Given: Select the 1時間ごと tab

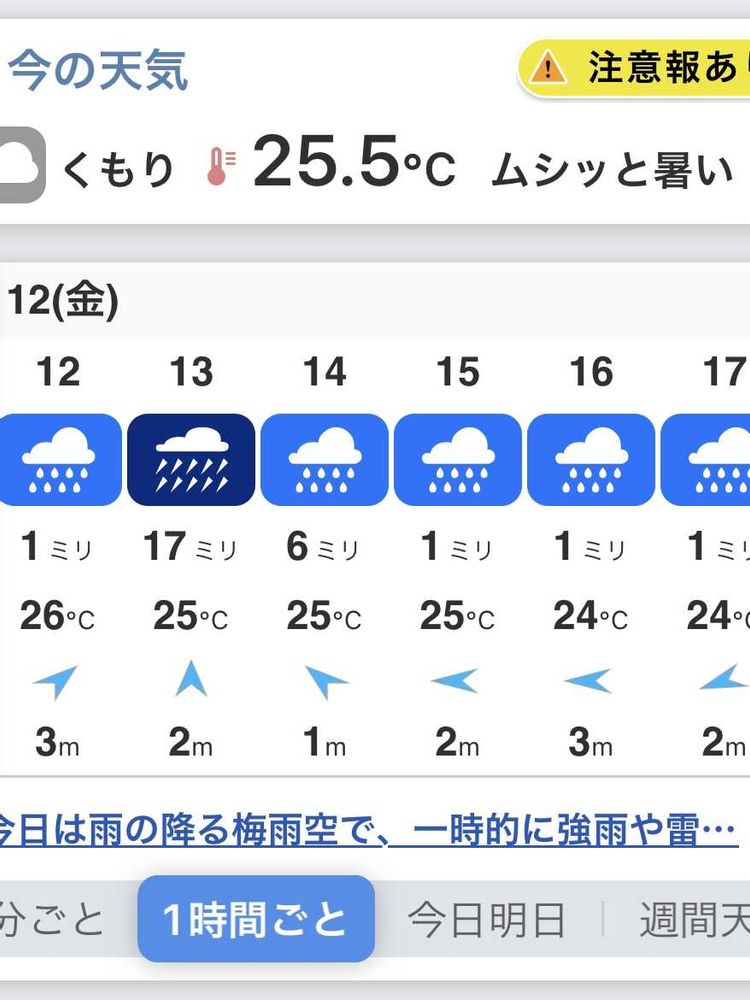Looking at the screenshot, I should coord(256,918).
